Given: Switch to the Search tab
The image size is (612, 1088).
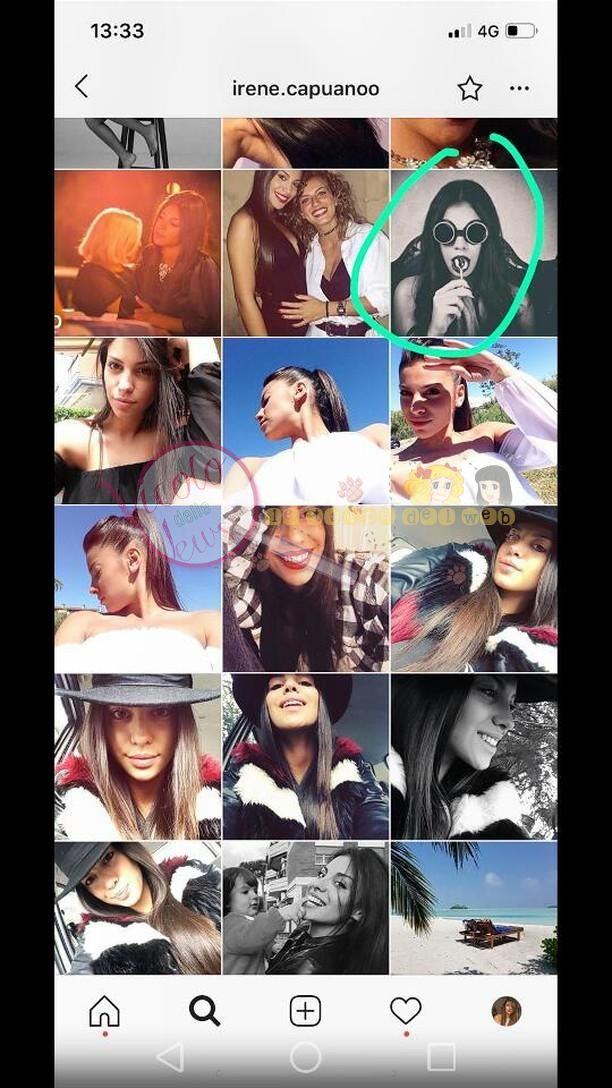Looking at the screenshot, I should [x=205, y=1011].
